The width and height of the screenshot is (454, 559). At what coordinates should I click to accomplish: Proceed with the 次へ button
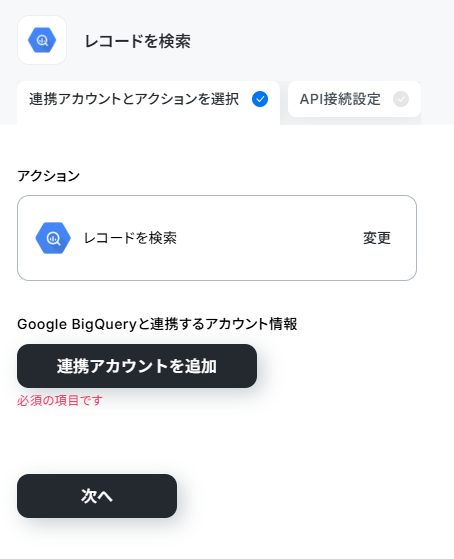(x=97, y=496)
